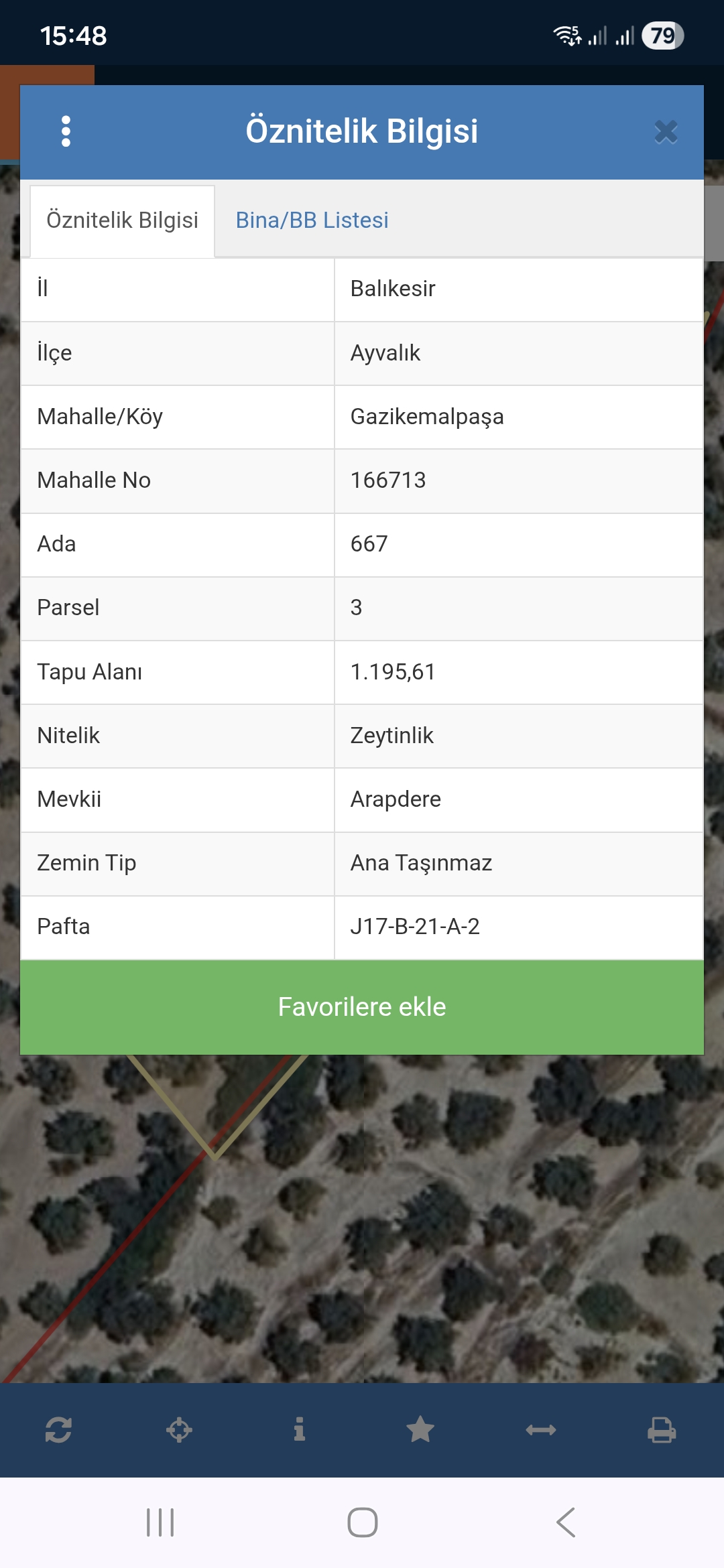Open favorites star in bottom toolbar
724x1568 pixels.
pyautogui.click(x=420, y=1430)
